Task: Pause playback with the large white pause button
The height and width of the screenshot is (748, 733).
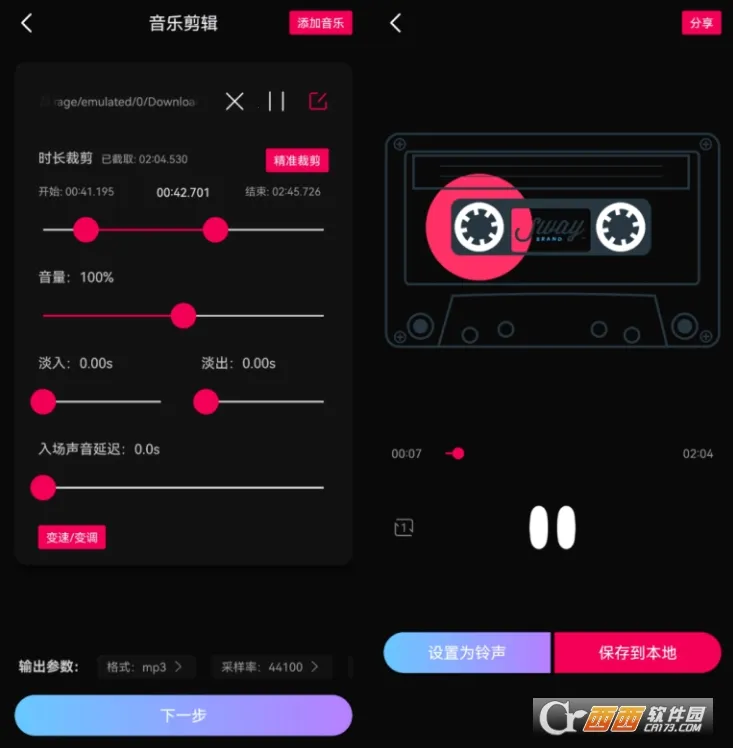Action: tap(552, 527)
